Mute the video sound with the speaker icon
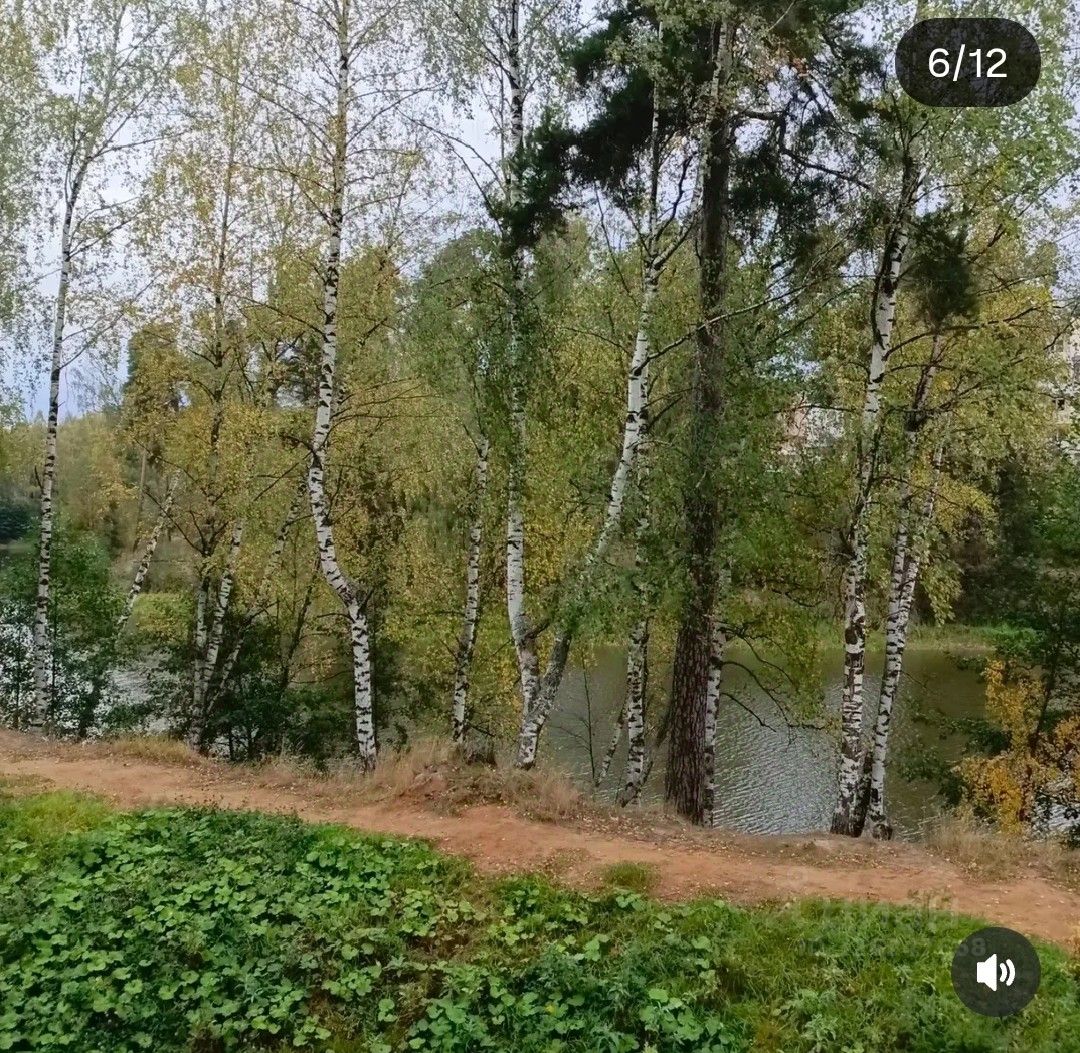1080x1053 pixels. [995, 972]
